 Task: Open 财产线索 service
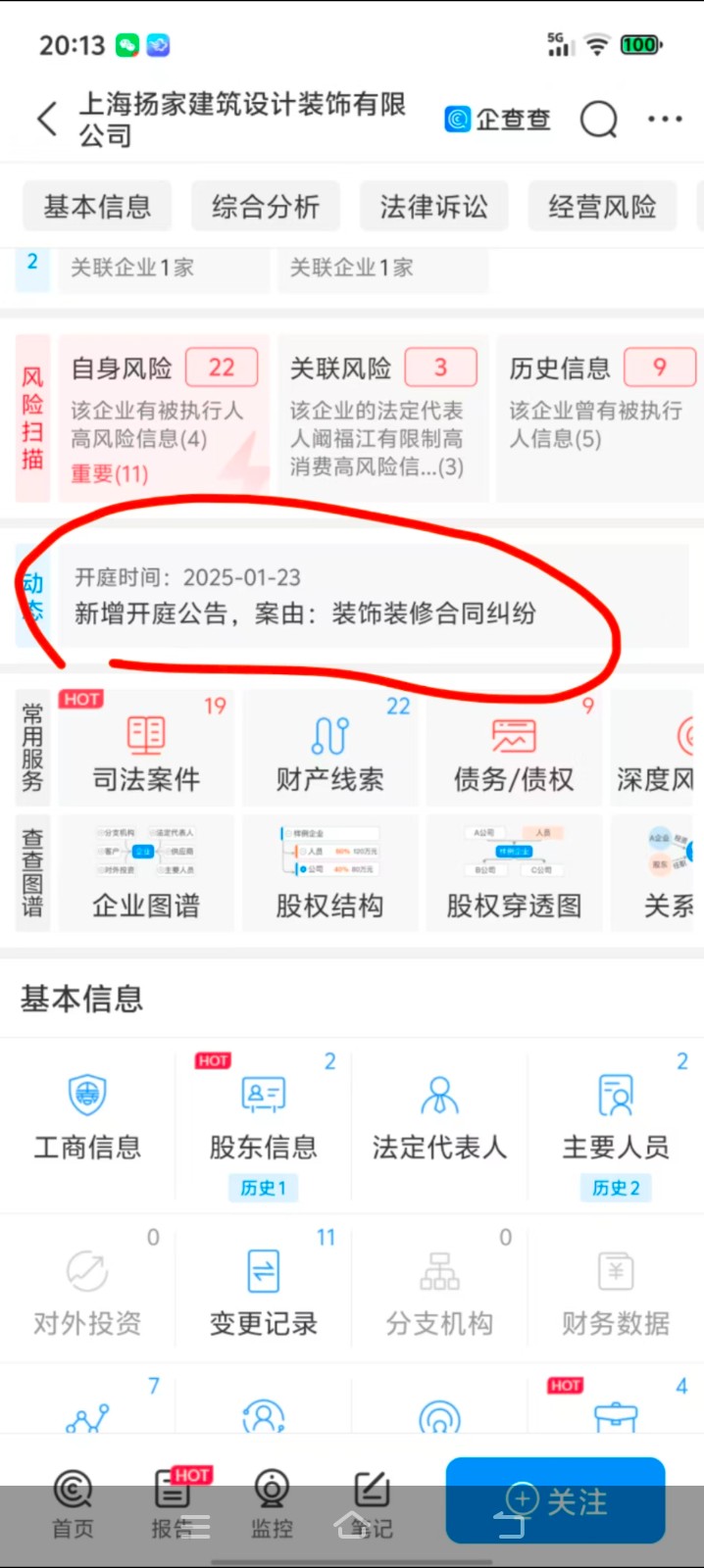coord(329,750)
